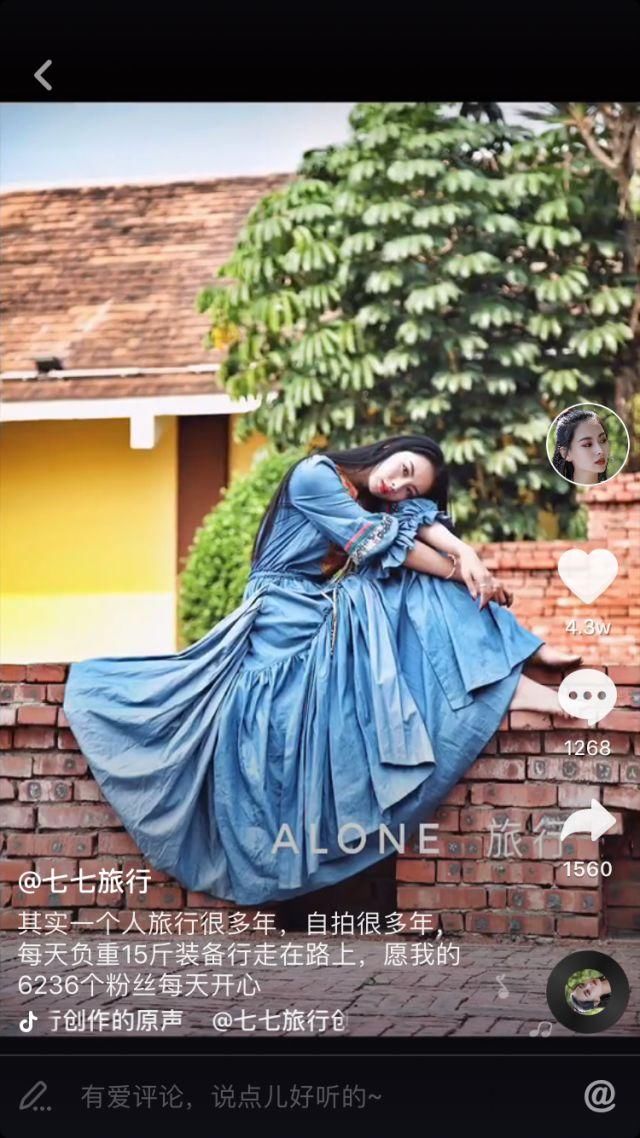
Task: Share this video via the arrow icon
Action: click(x=587, y=823)
